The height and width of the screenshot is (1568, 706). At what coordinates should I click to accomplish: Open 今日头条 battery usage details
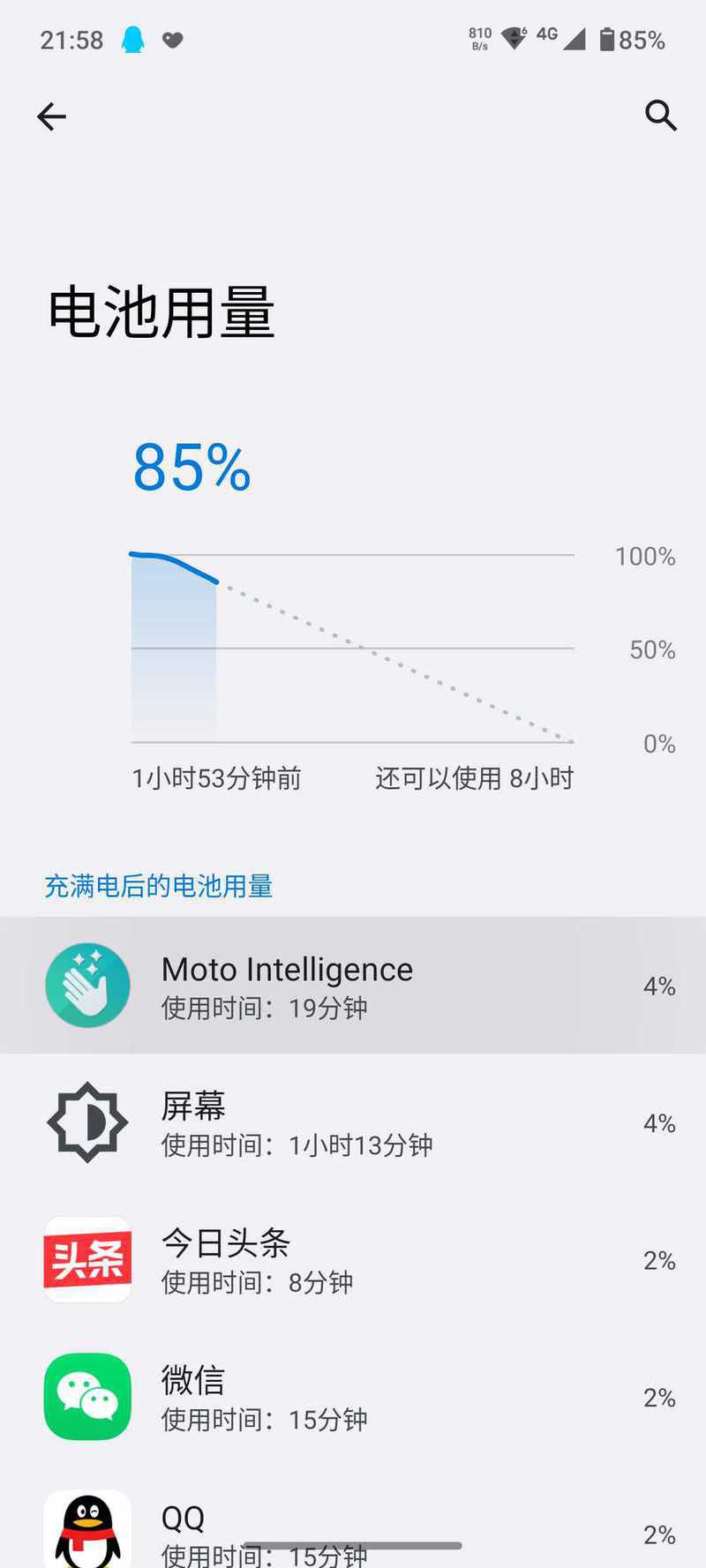click(353, 1260)
